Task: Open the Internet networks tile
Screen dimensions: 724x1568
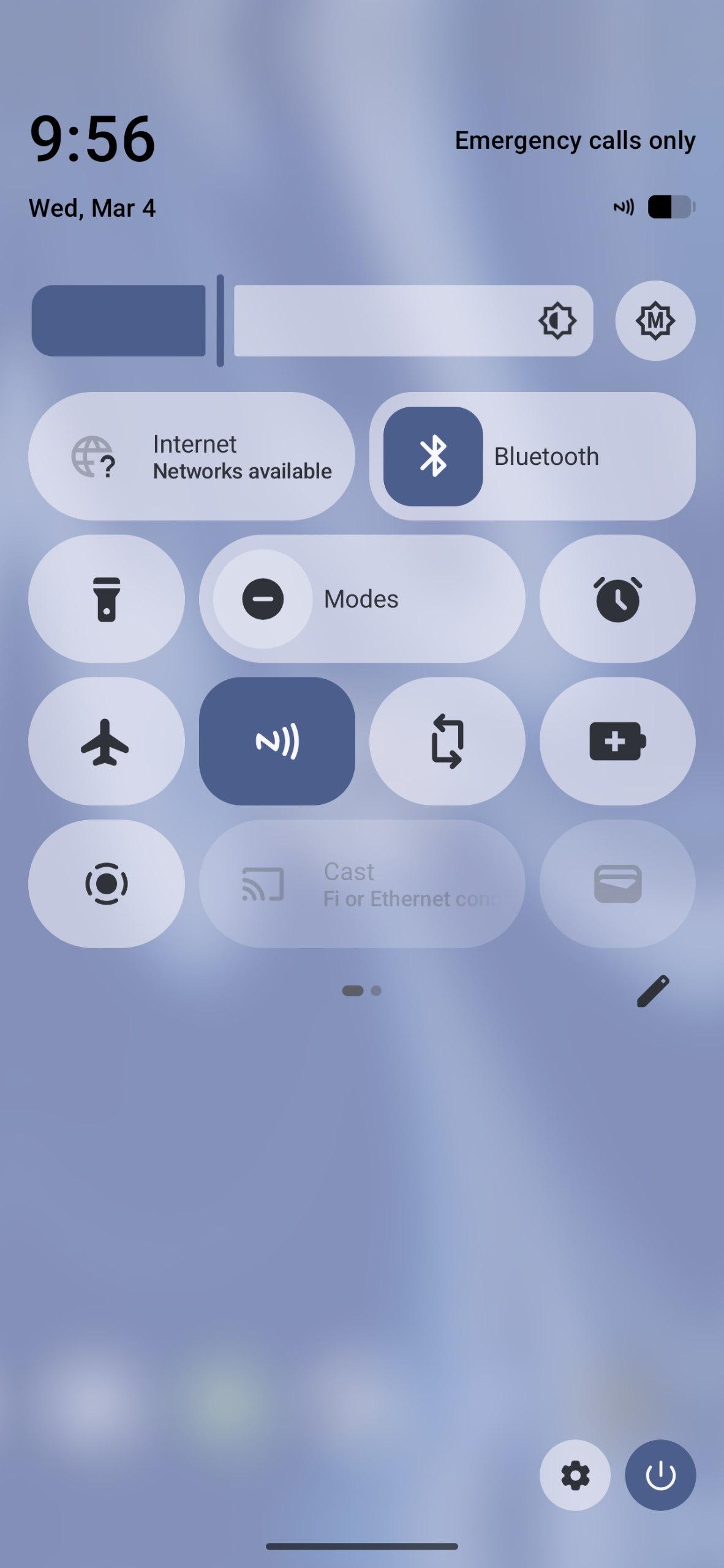Action: pyautogui.click(x=191, y=456)
